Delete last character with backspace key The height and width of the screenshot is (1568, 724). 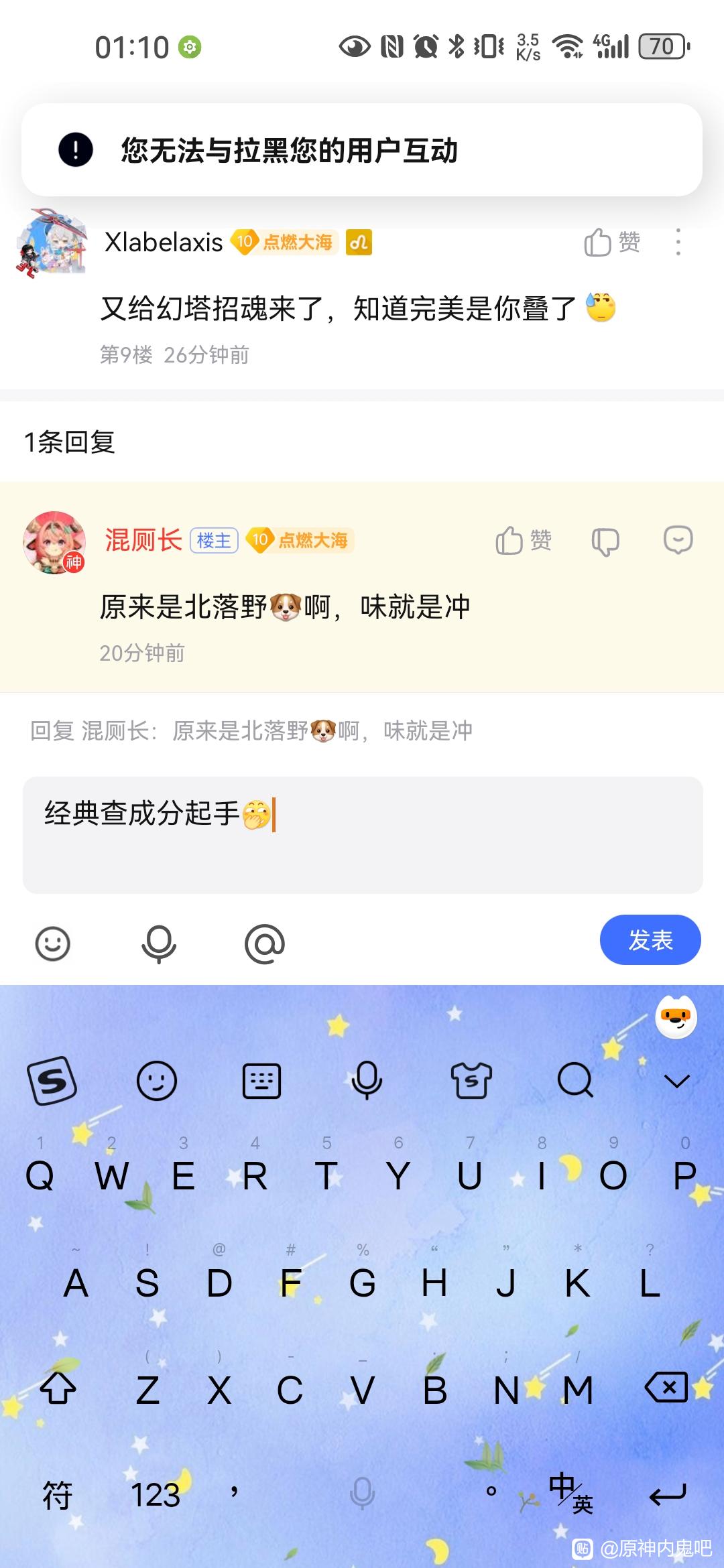666,1387
